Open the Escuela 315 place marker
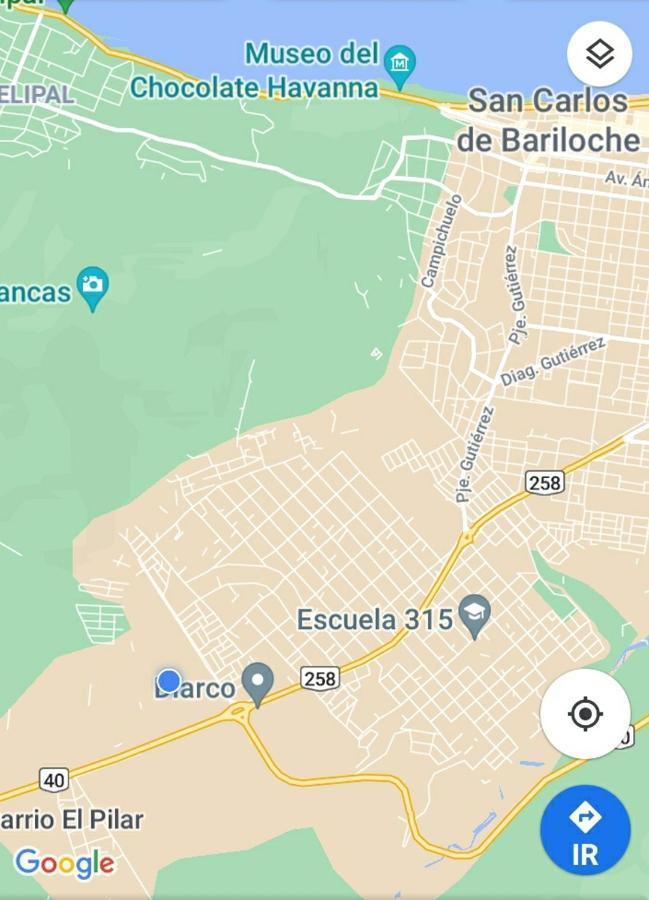649x900 pixels. coord(475,617)
